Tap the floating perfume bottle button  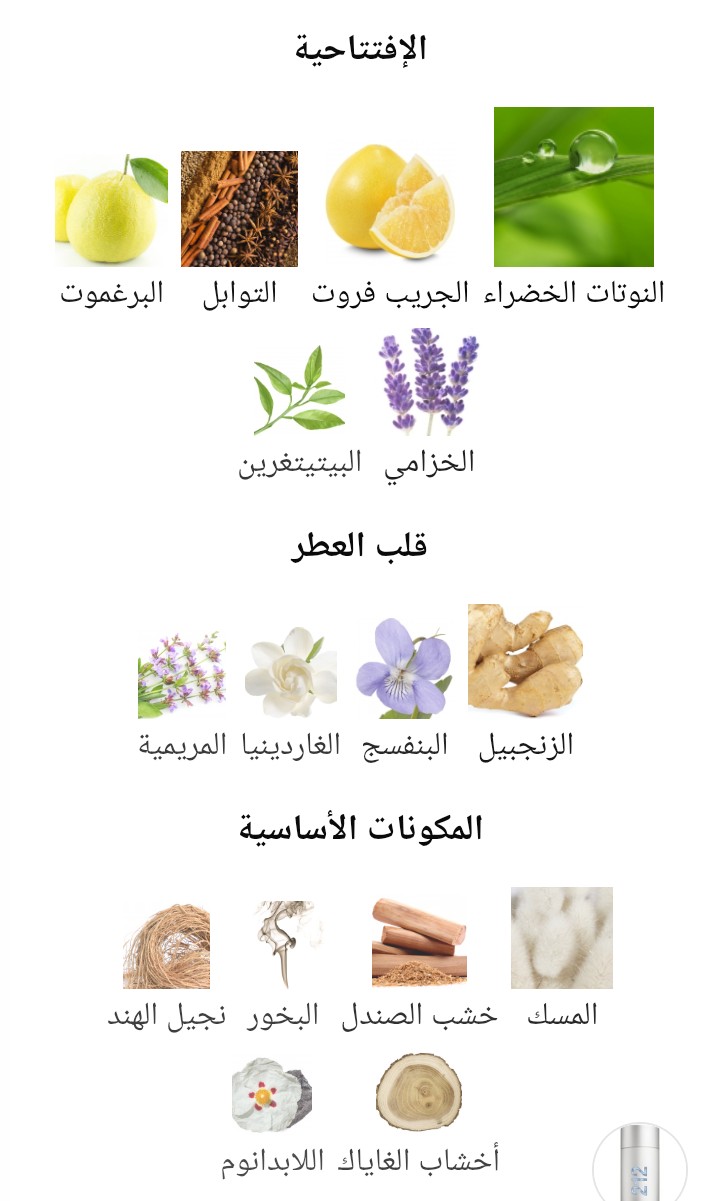tap(640, 1167)
